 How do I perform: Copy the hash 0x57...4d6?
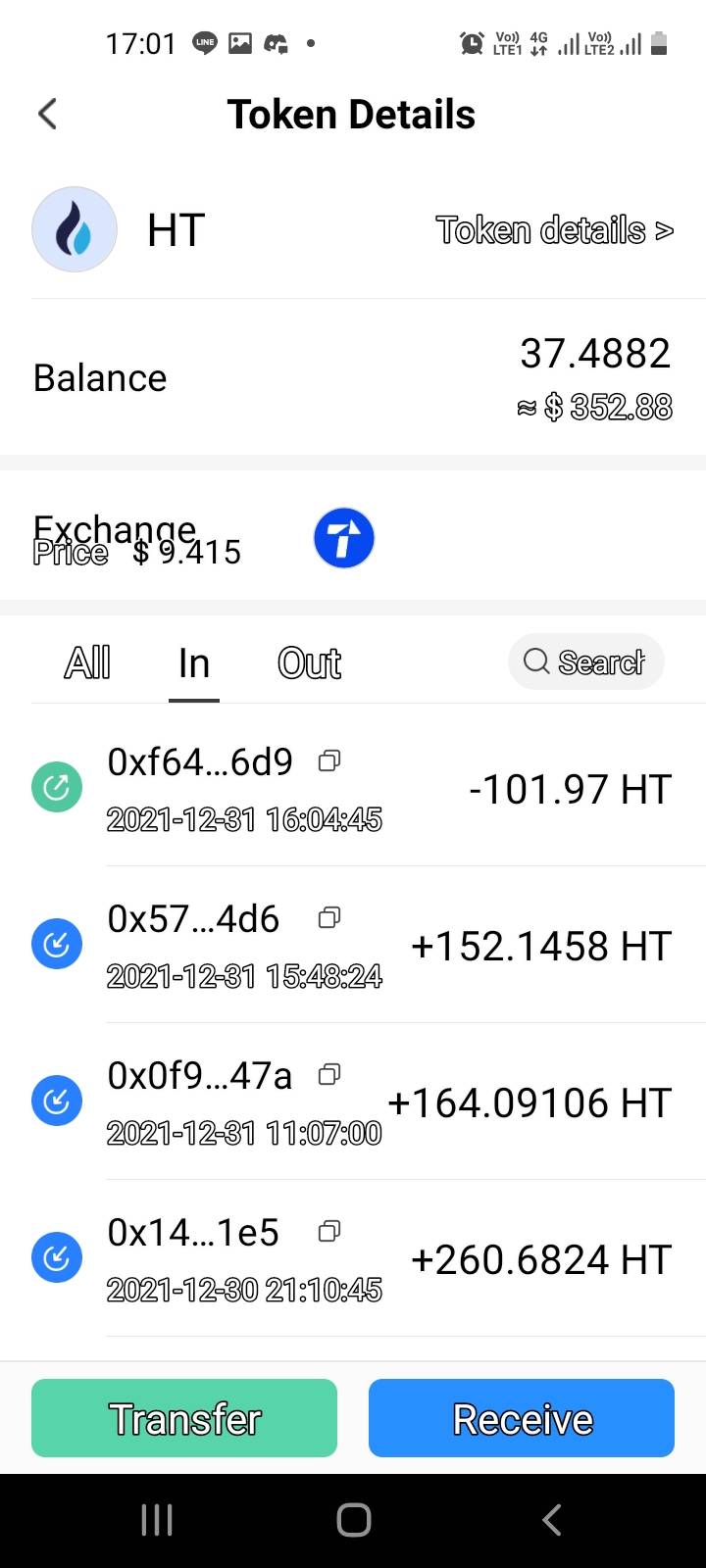coord(329,917)
